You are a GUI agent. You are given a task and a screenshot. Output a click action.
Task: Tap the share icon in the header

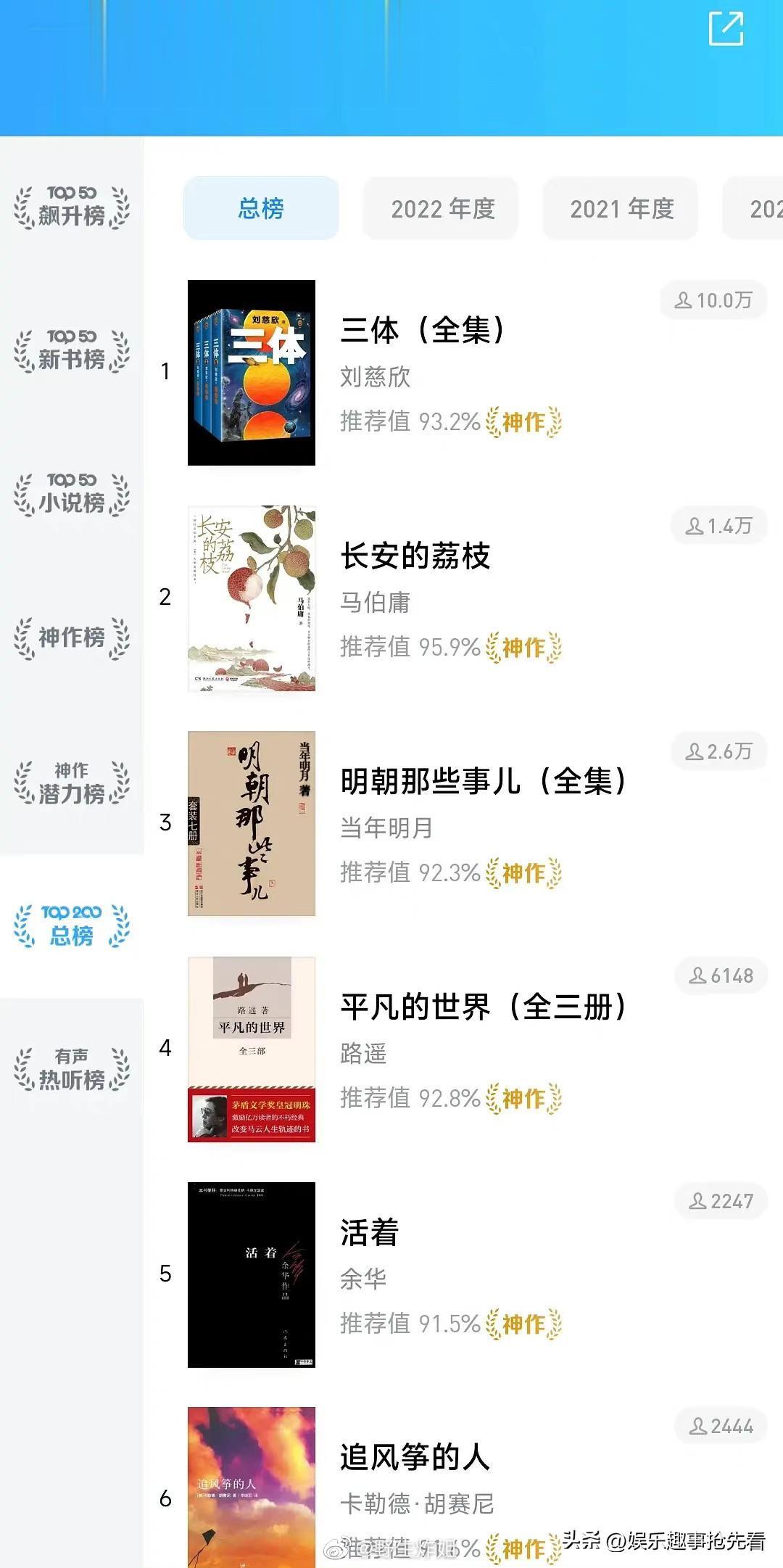(726, 29)
